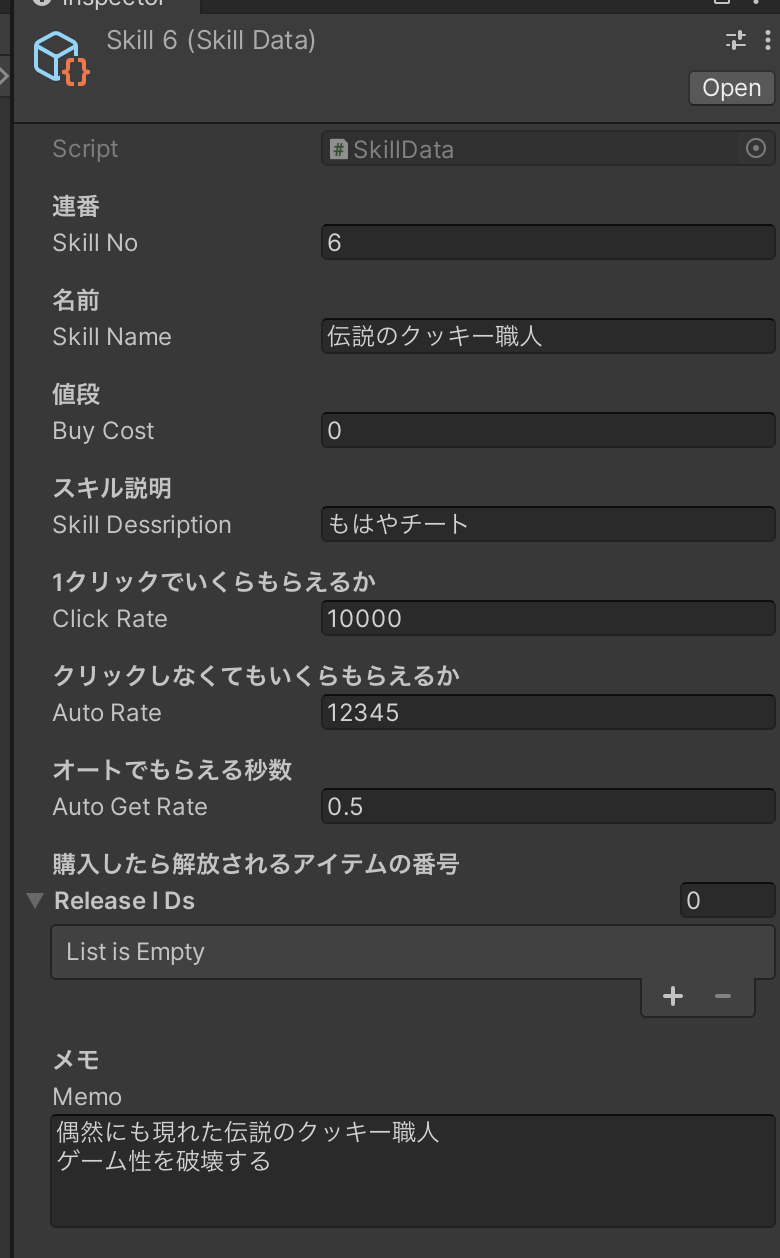Screen dimensions: 780x1258
Task: Select the SkillData script object picker
Action: pyautogui.click(x=756, y=149)
